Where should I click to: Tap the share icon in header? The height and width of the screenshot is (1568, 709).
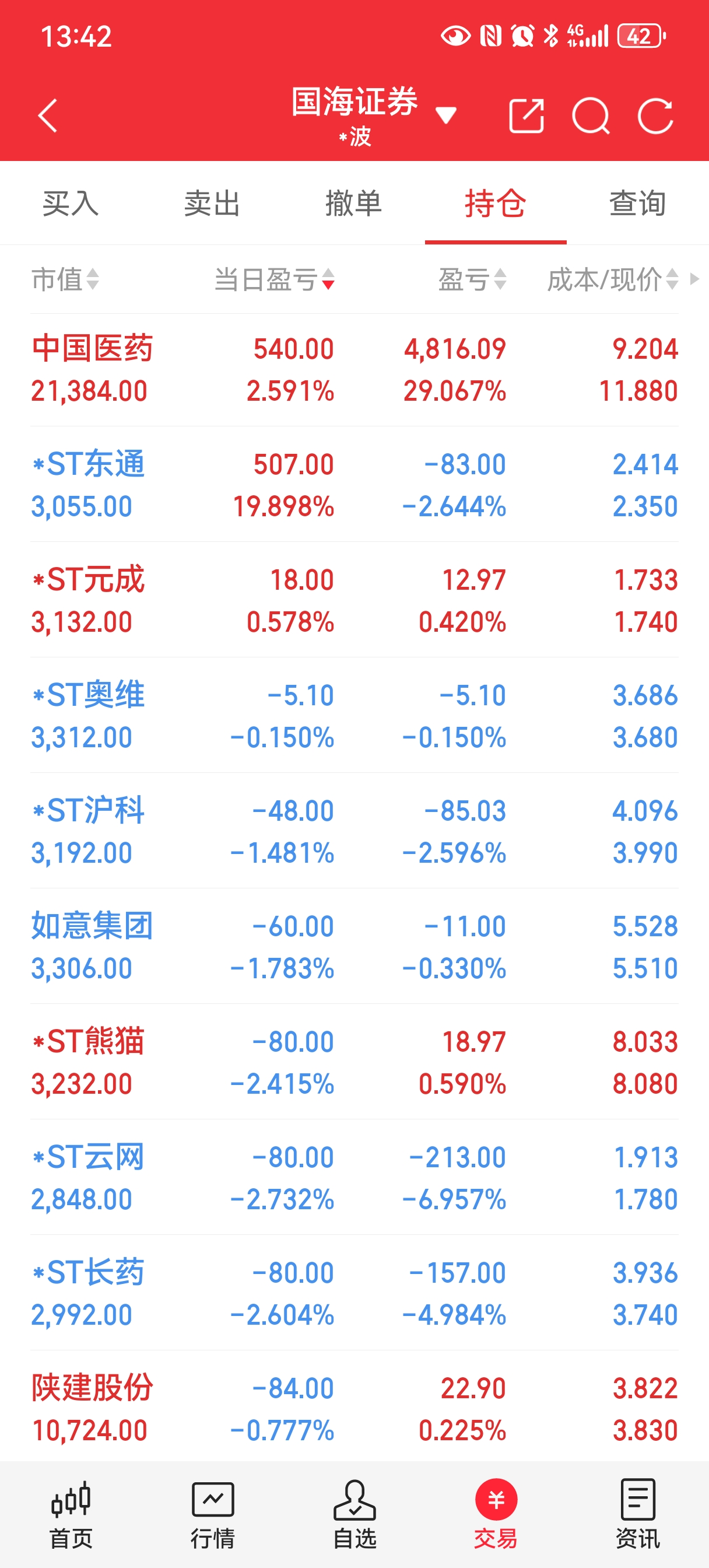(x=526, y=116)
